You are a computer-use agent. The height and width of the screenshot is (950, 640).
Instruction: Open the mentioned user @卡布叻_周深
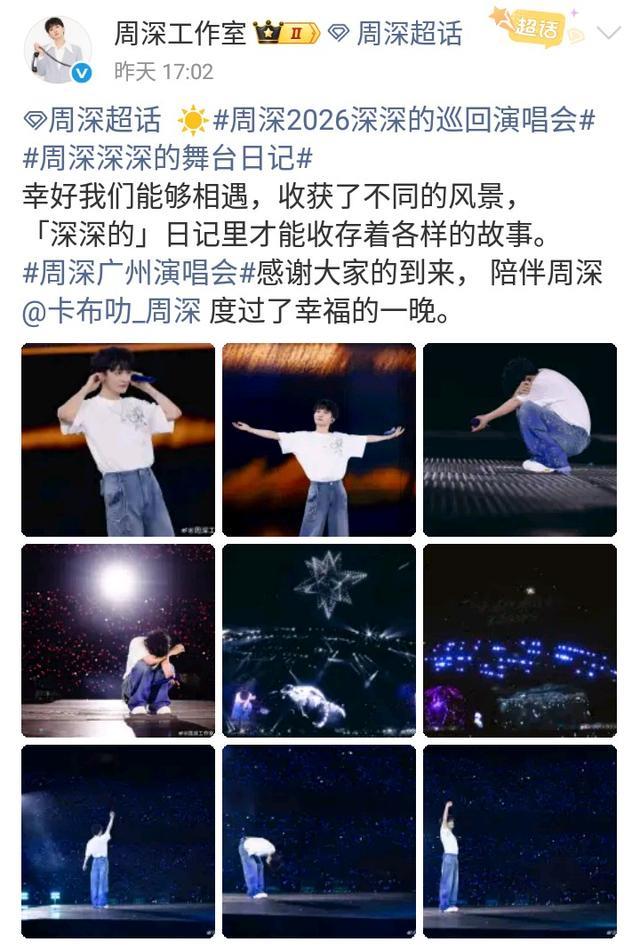click(x=111, y=311)
